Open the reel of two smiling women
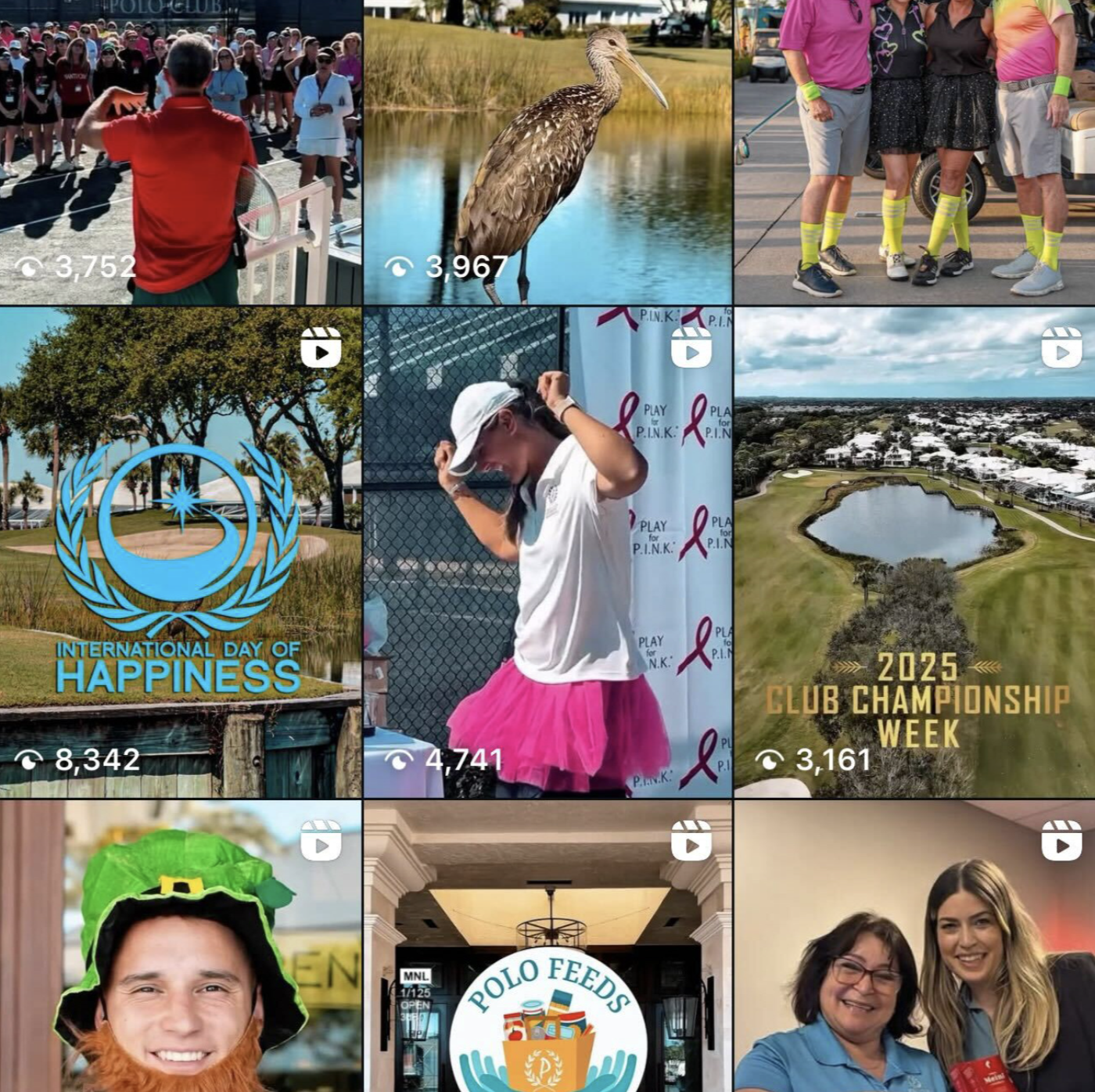The width and height of the screenshot is (1095, 1092). click(914, 946)
